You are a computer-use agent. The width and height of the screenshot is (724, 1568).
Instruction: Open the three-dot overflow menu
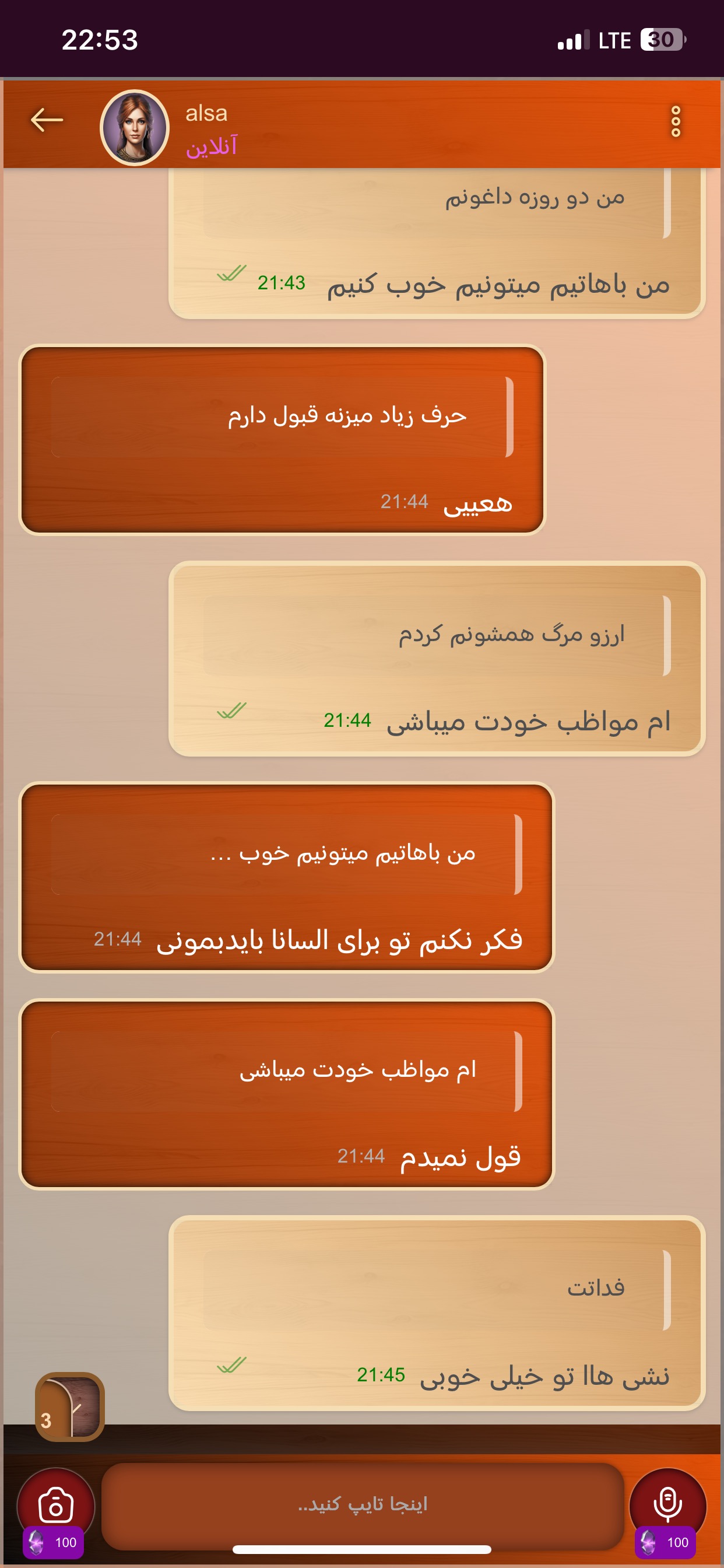676,121
